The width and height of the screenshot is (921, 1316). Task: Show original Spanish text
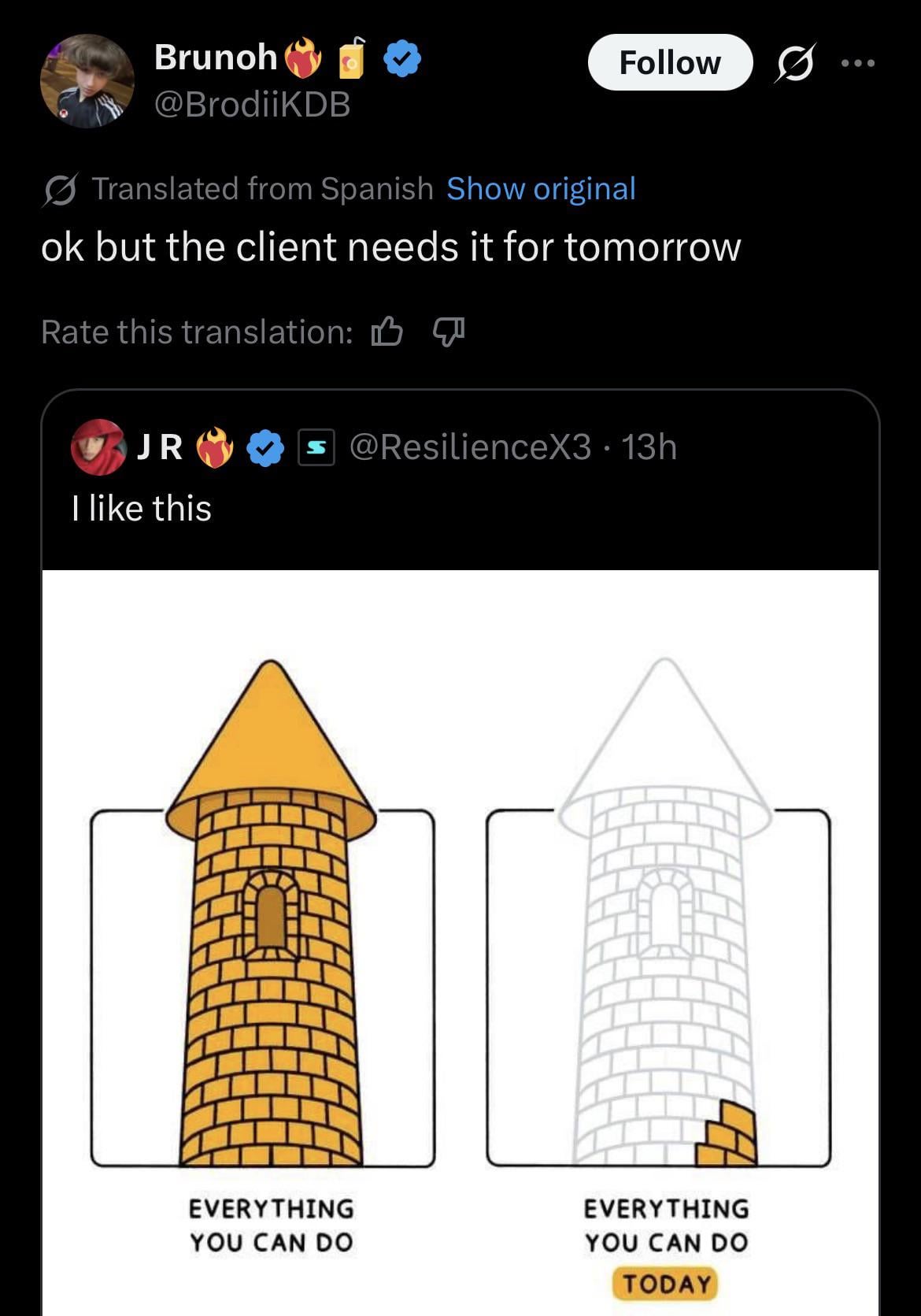[541, 189]
